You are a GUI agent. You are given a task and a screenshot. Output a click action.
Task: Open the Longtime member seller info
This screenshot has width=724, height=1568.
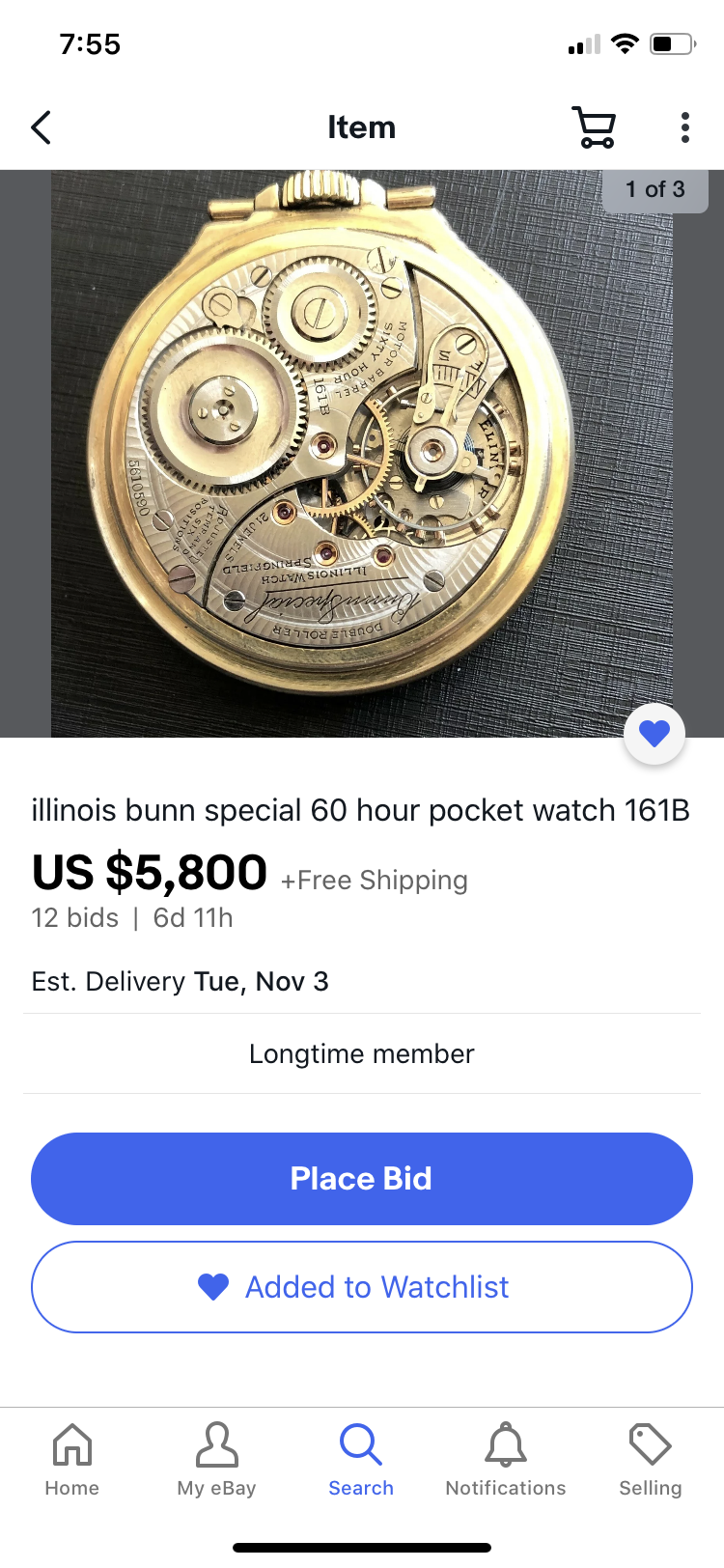click(x=362, y=1053)
